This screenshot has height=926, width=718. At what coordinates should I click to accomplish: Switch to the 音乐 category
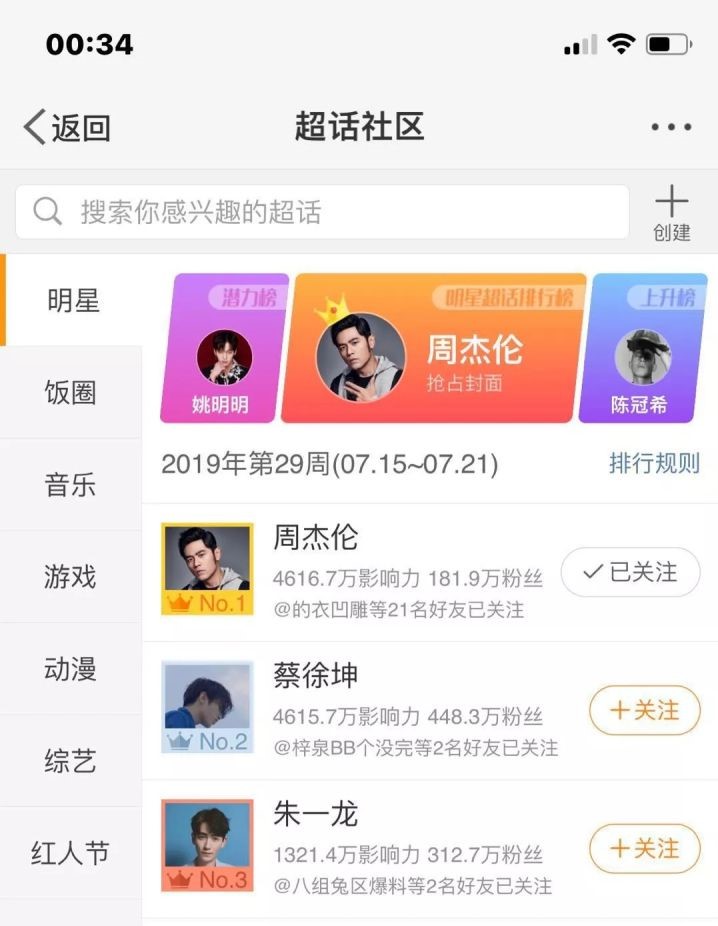point(71,485)
